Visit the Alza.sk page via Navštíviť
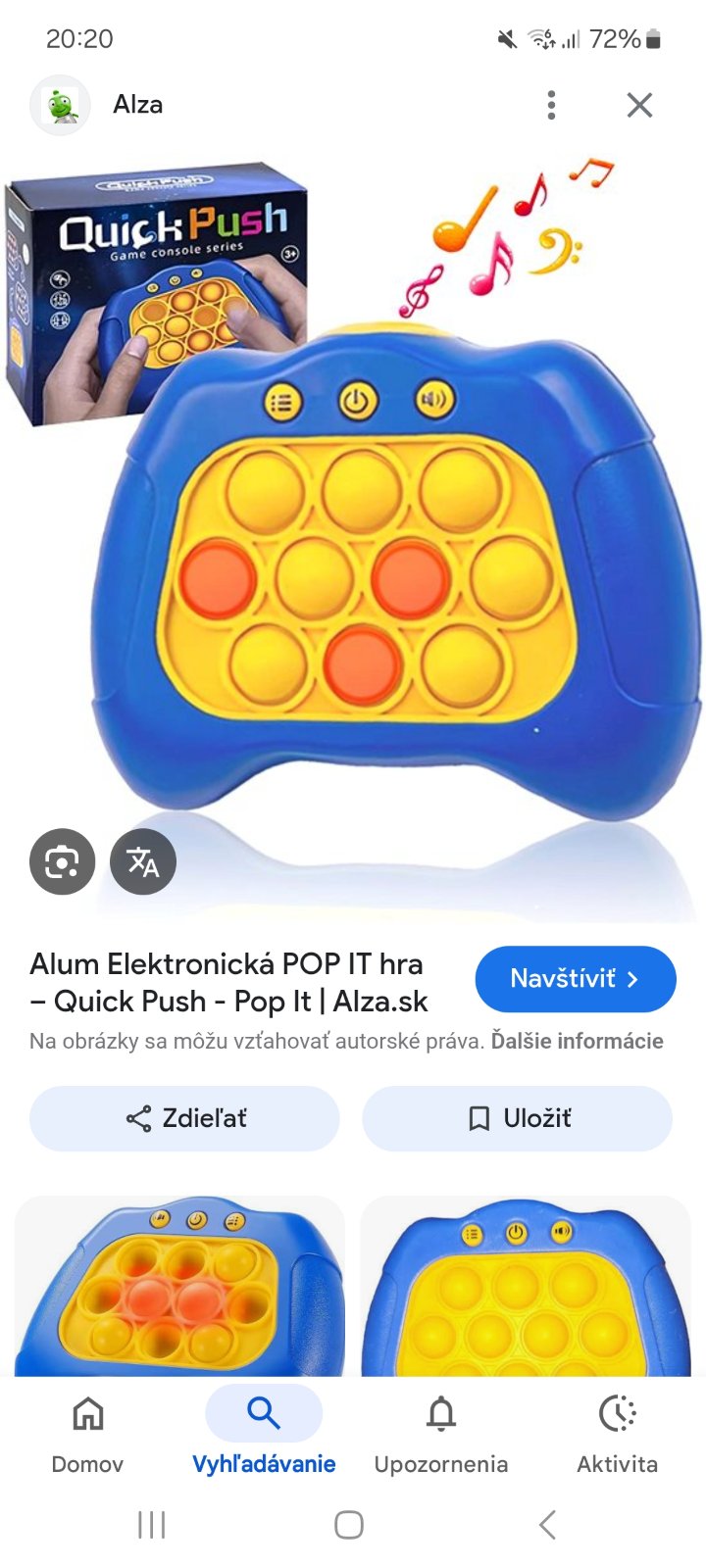This screenshot has width=706, height=1568. coord(575,978)
